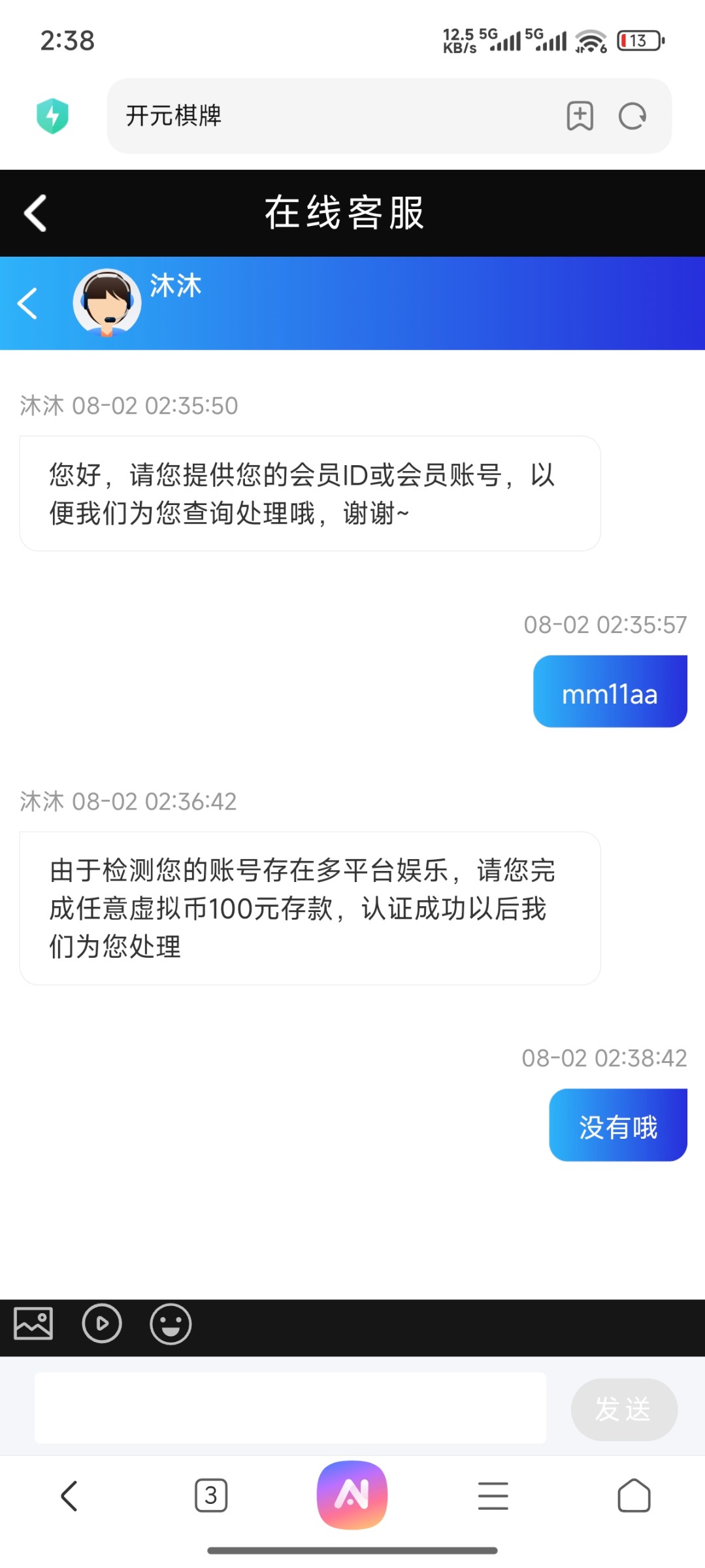Viewport: 705px width, 1568px height.
Task: Refresh the current page
Action: (x=631, y=116)
